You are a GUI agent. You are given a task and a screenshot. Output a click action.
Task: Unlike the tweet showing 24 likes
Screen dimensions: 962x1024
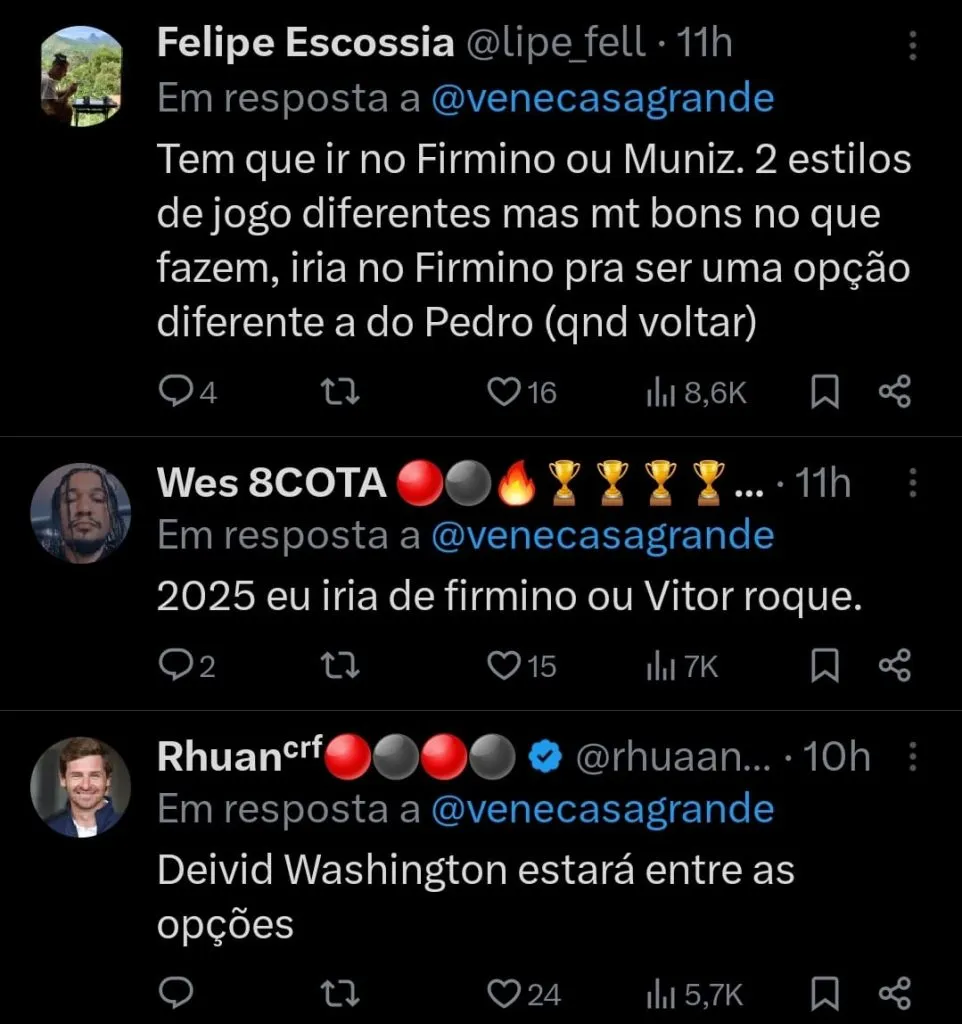(504, 995)
